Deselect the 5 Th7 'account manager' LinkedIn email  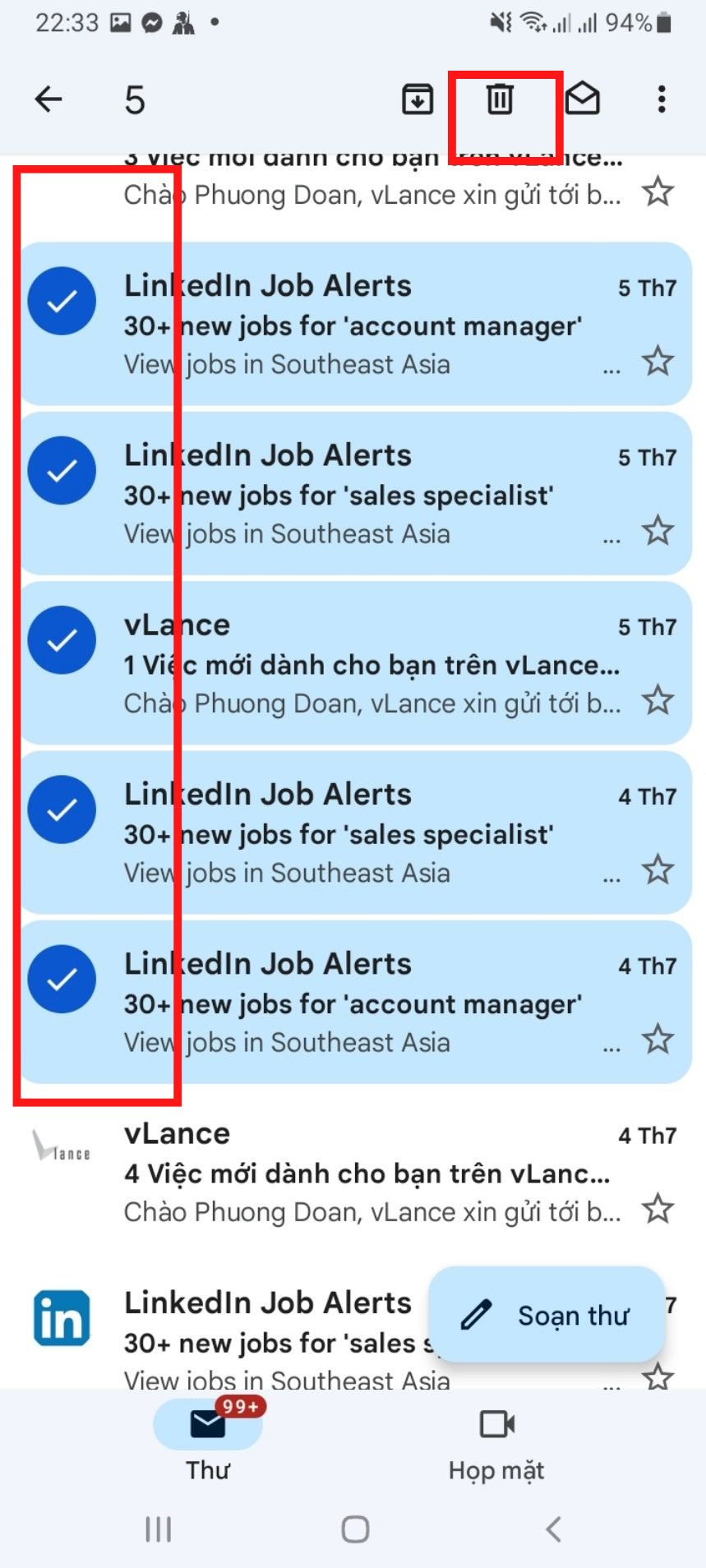tap(62, 302)
